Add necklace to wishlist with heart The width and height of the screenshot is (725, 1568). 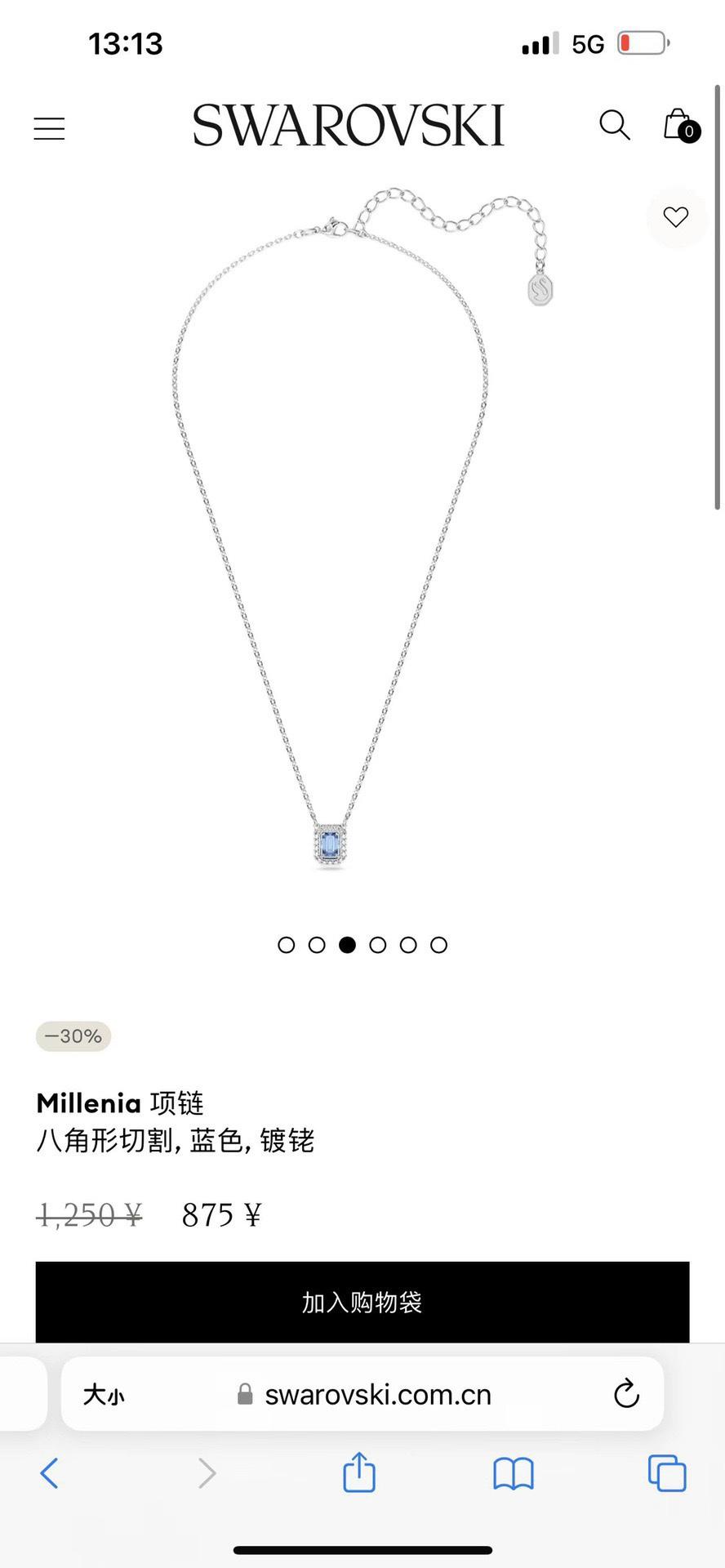pos(676,217)
